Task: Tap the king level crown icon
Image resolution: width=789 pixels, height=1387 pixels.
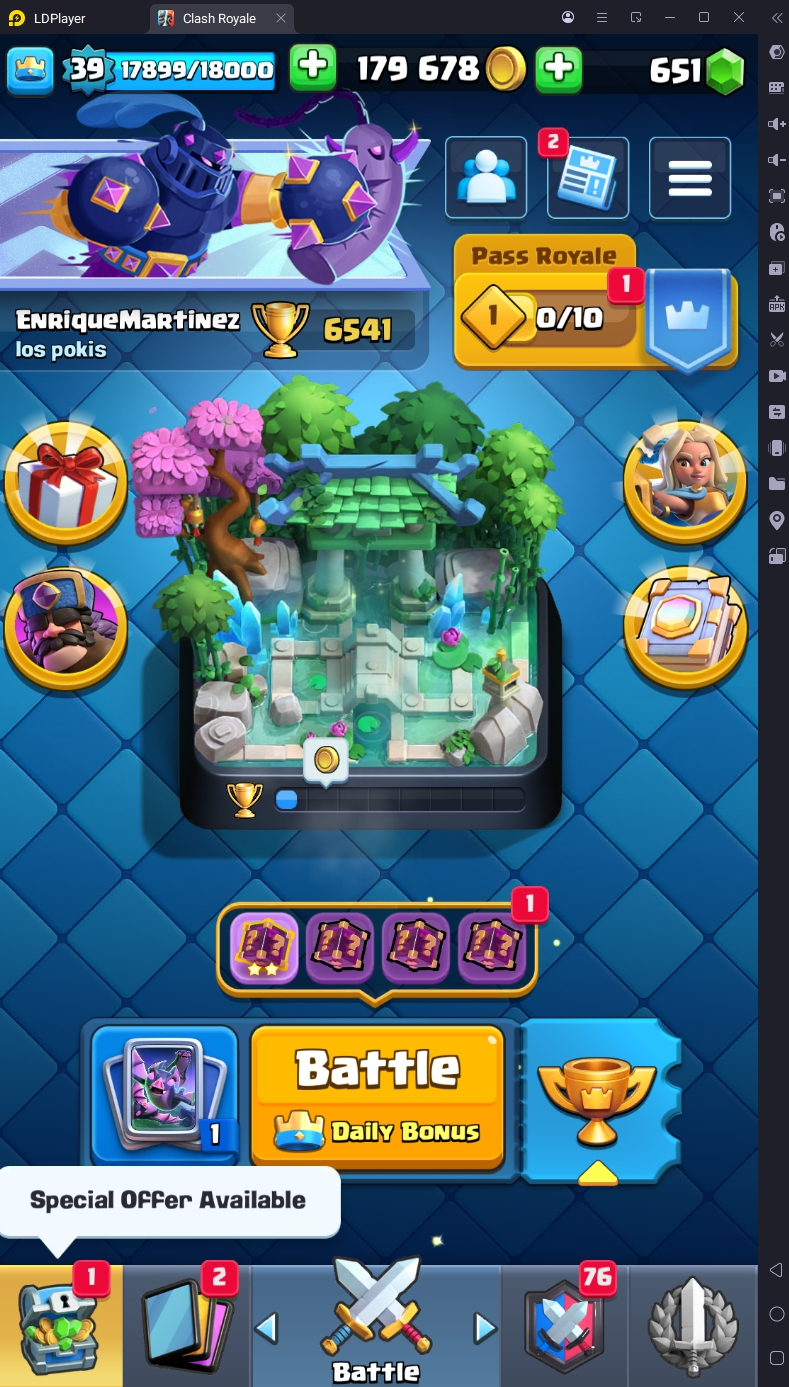Action: pos(31,68)
